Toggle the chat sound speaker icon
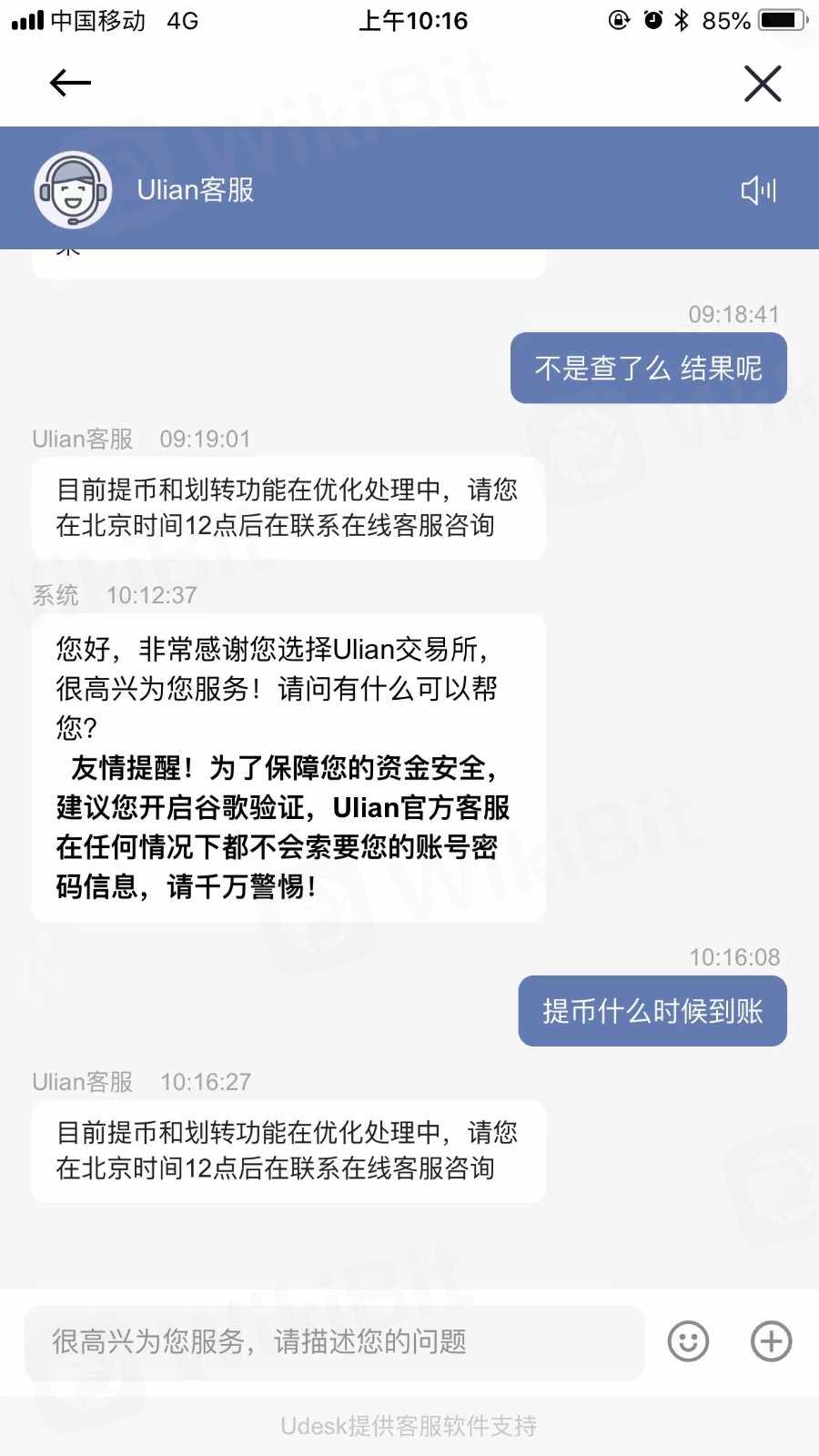Viewport: 819px width, 1456px height. coord(758,190)
